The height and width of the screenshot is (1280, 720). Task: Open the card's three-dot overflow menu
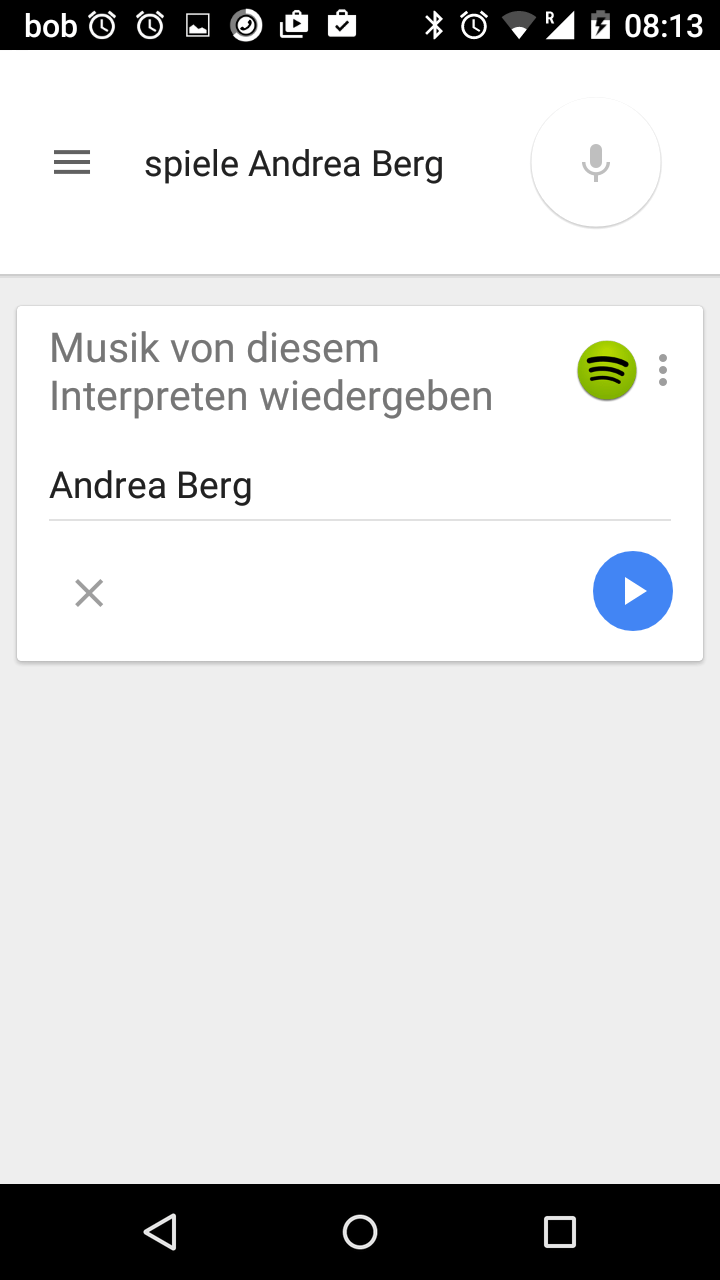(x=662, y=371)
